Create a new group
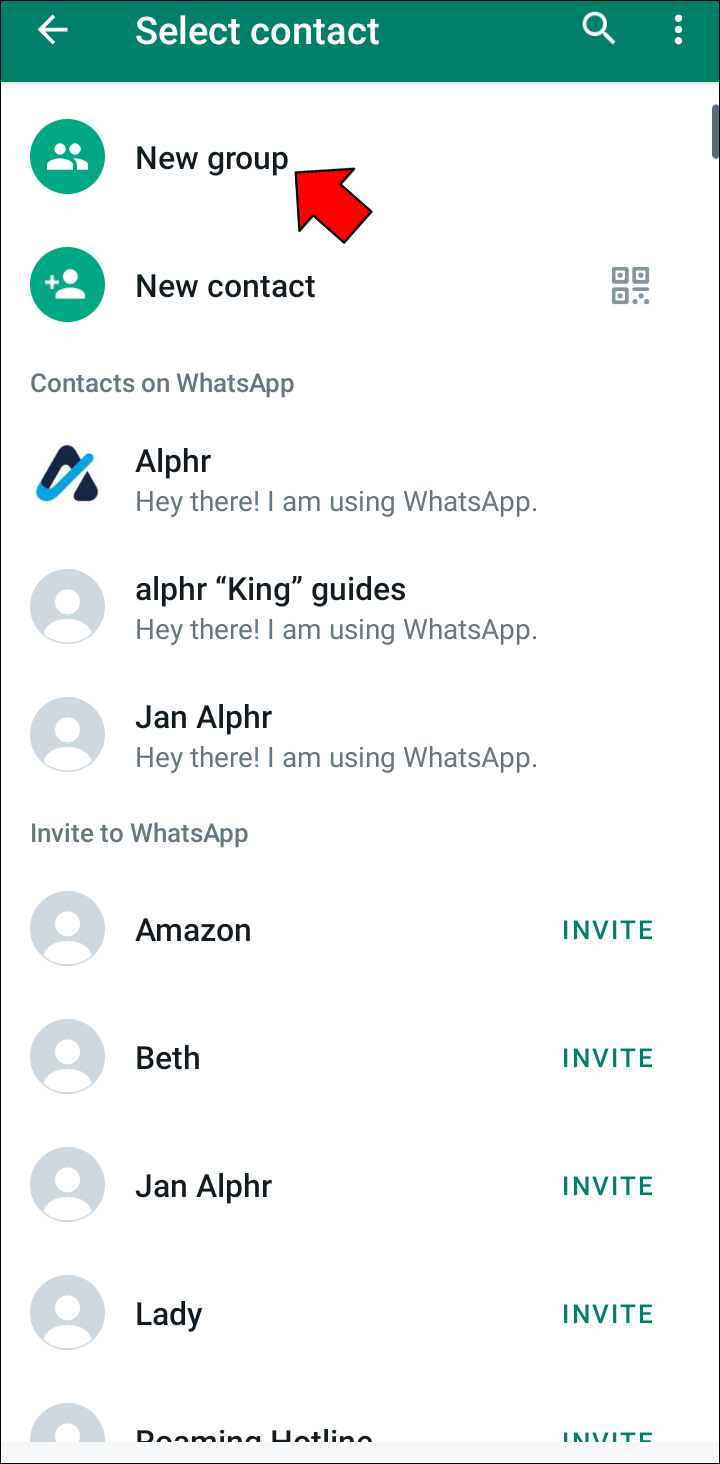Viewport: 720px width, 1464px height. [x=211, y=158]
